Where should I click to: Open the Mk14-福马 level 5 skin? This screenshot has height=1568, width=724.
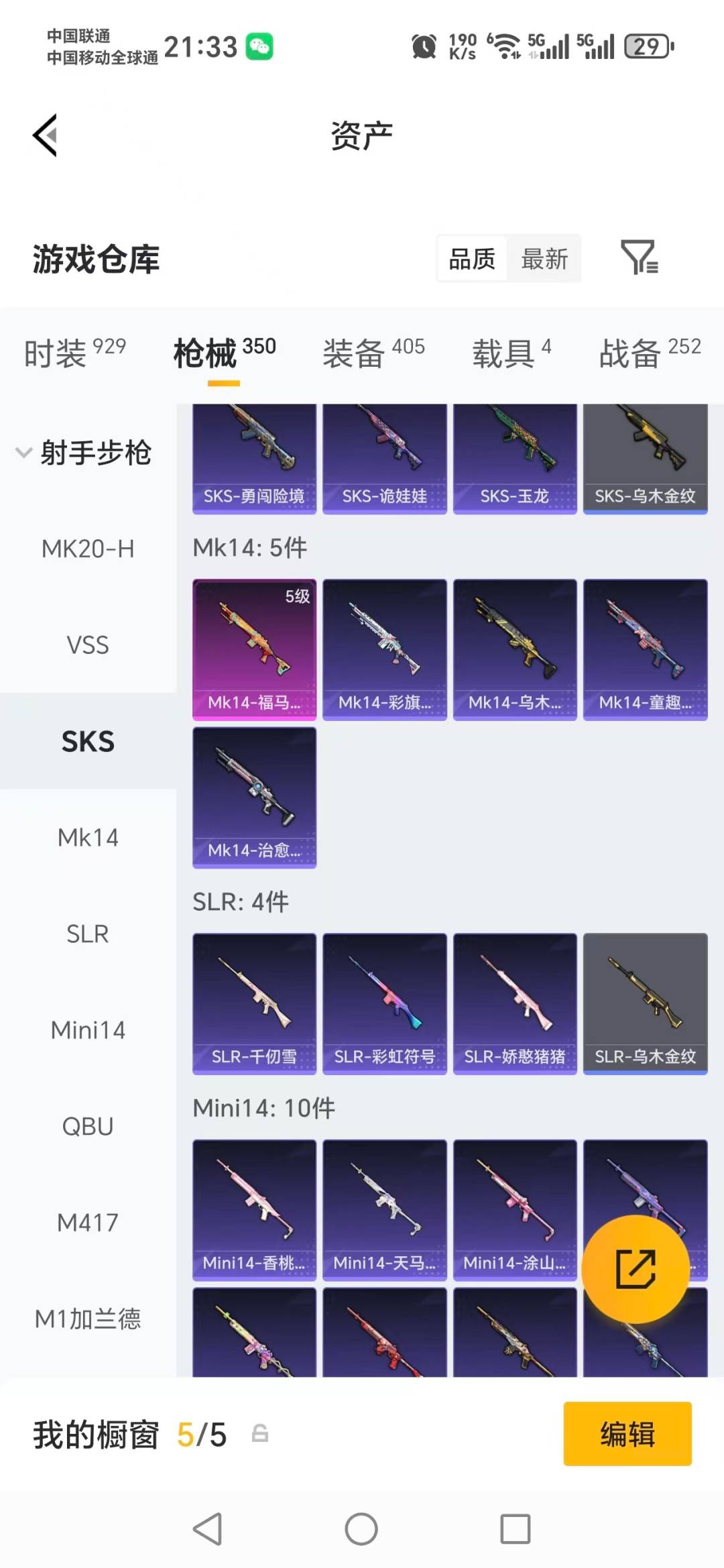[254, 649]
